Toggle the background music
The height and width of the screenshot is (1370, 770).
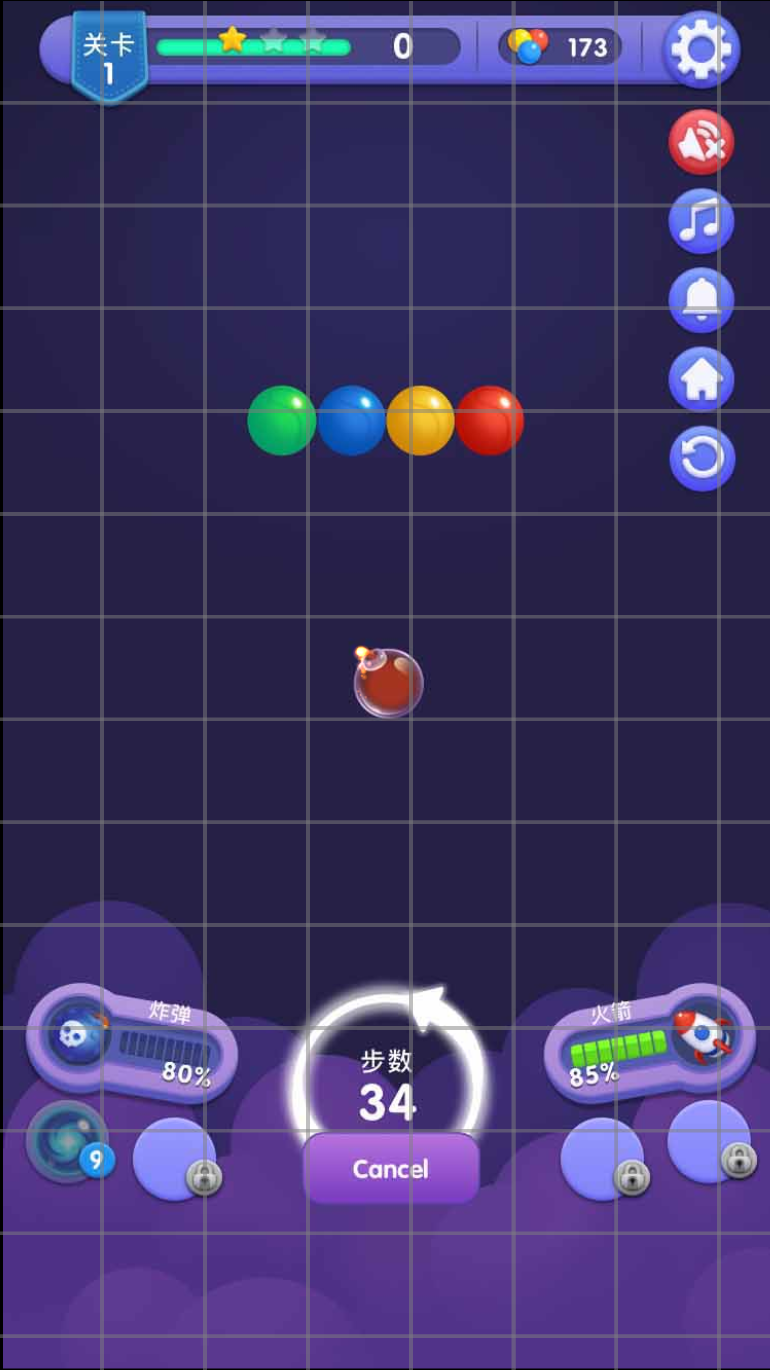point(701,221)
